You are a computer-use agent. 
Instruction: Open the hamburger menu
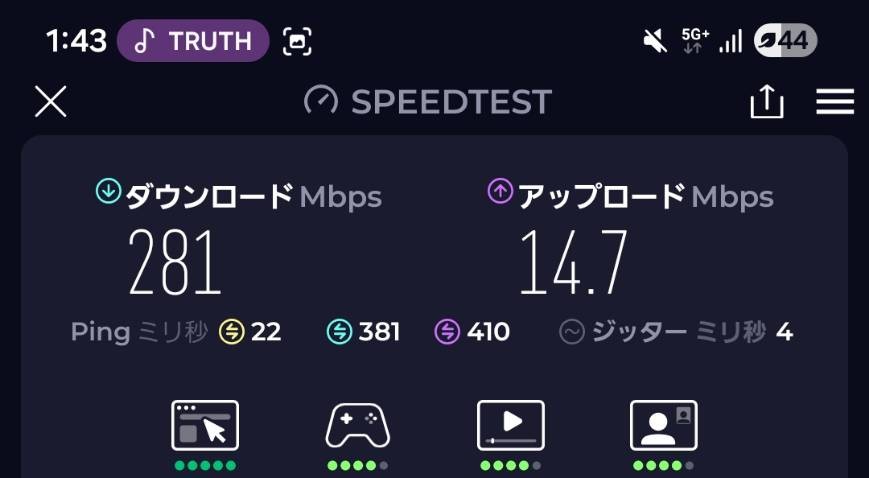click(834, 101)
